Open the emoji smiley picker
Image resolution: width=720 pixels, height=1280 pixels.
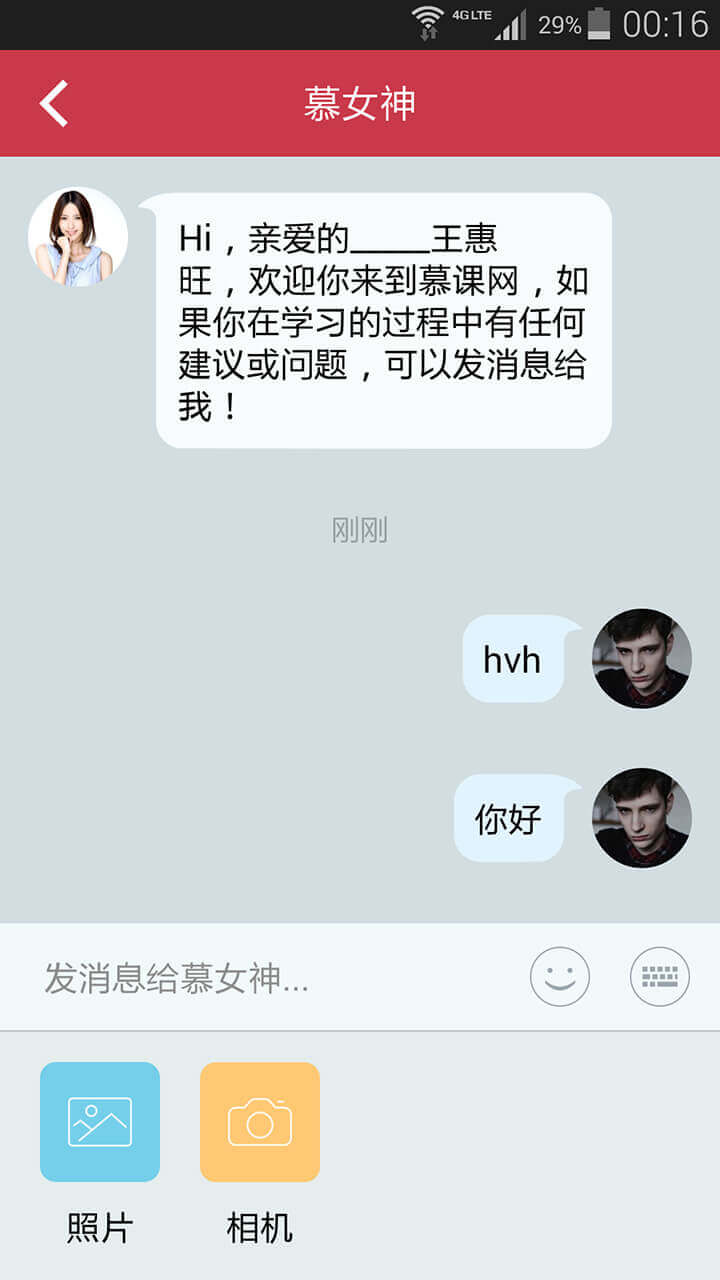[560, 976]
